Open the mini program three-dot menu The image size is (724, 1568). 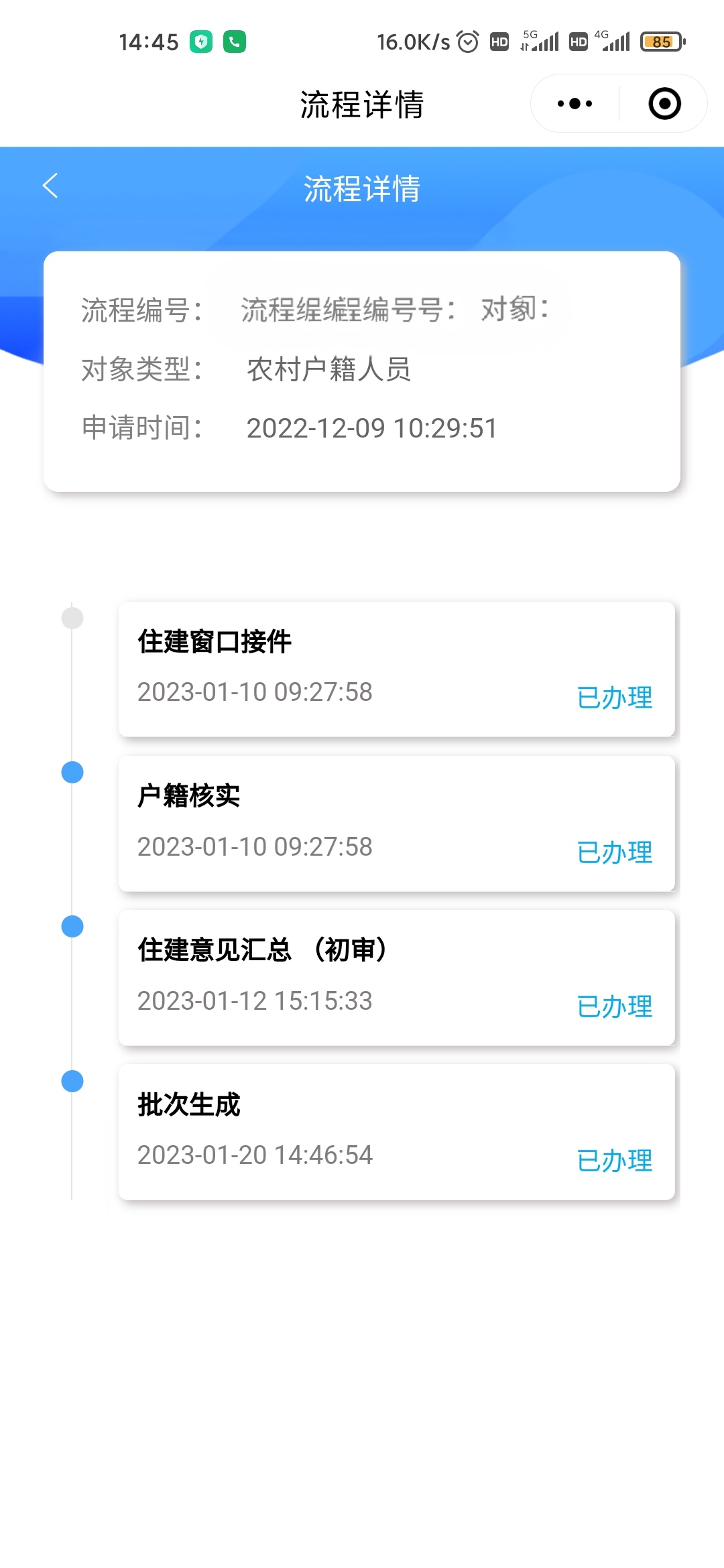click(x=575, y=104)
